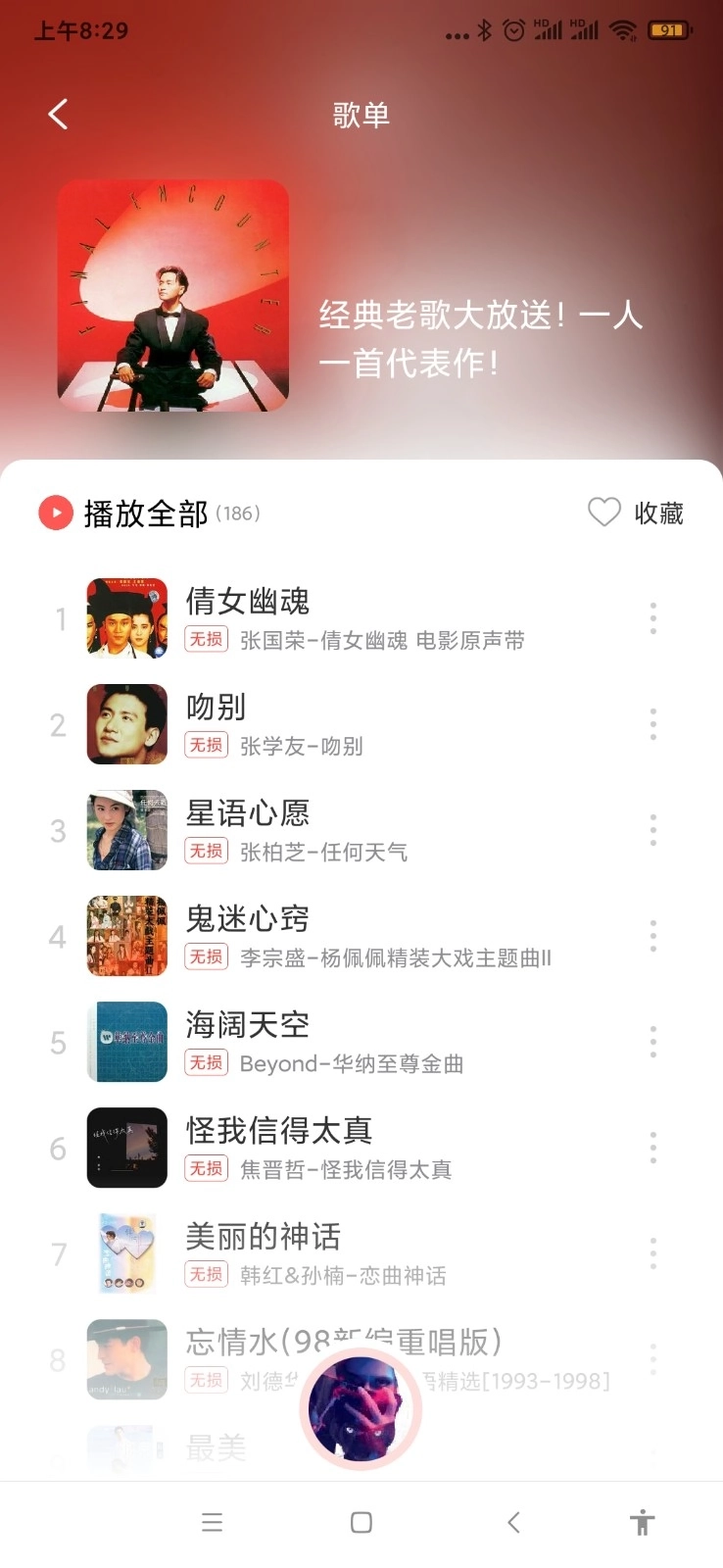The width and height of the screenshot is (723, 1568).
Task: Open more options for 怪我信得太真
Action: tap(653, 1148)
